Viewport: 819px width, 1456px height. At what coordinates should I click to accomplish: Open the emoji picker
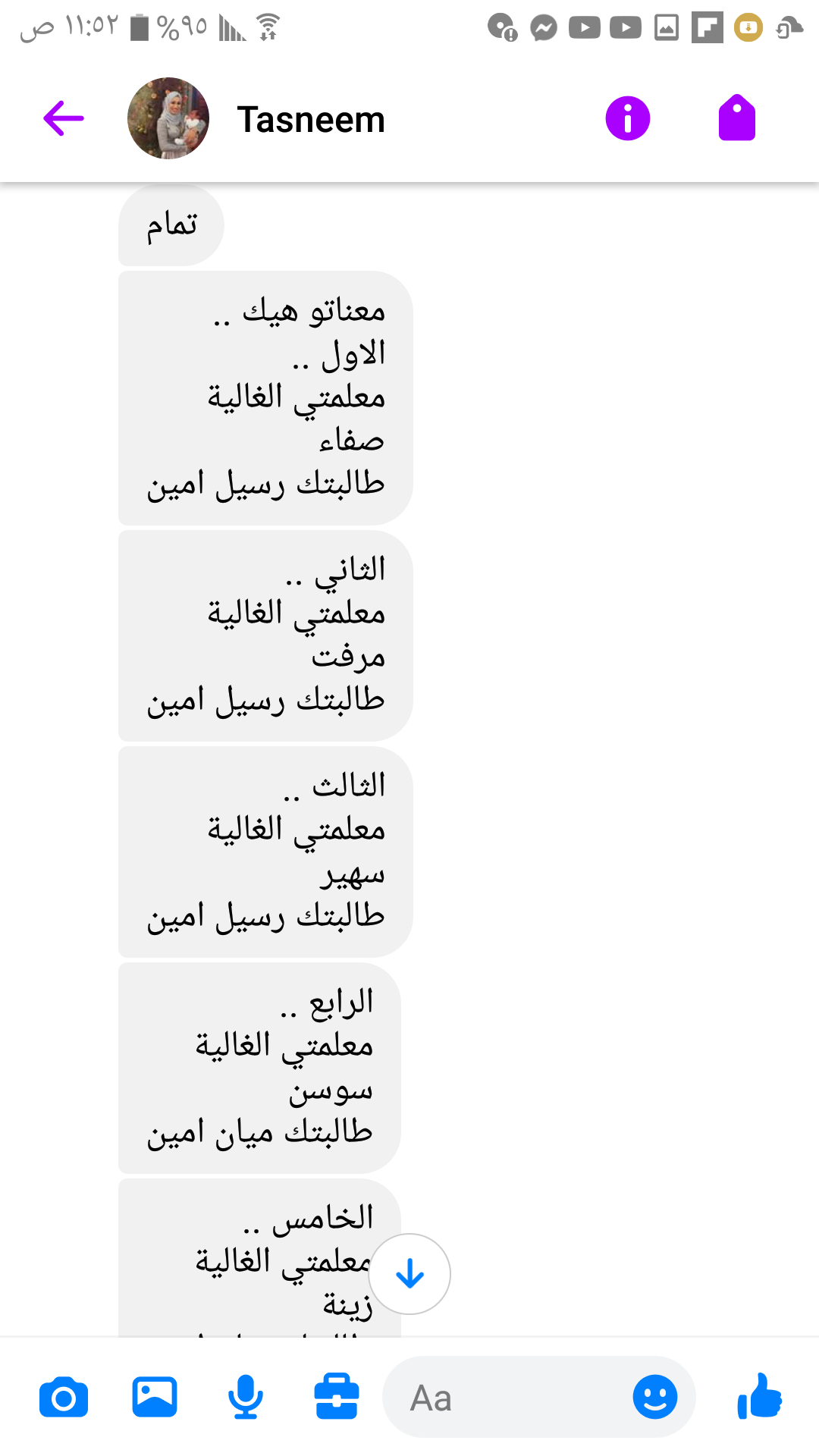tap(654, 1398)
